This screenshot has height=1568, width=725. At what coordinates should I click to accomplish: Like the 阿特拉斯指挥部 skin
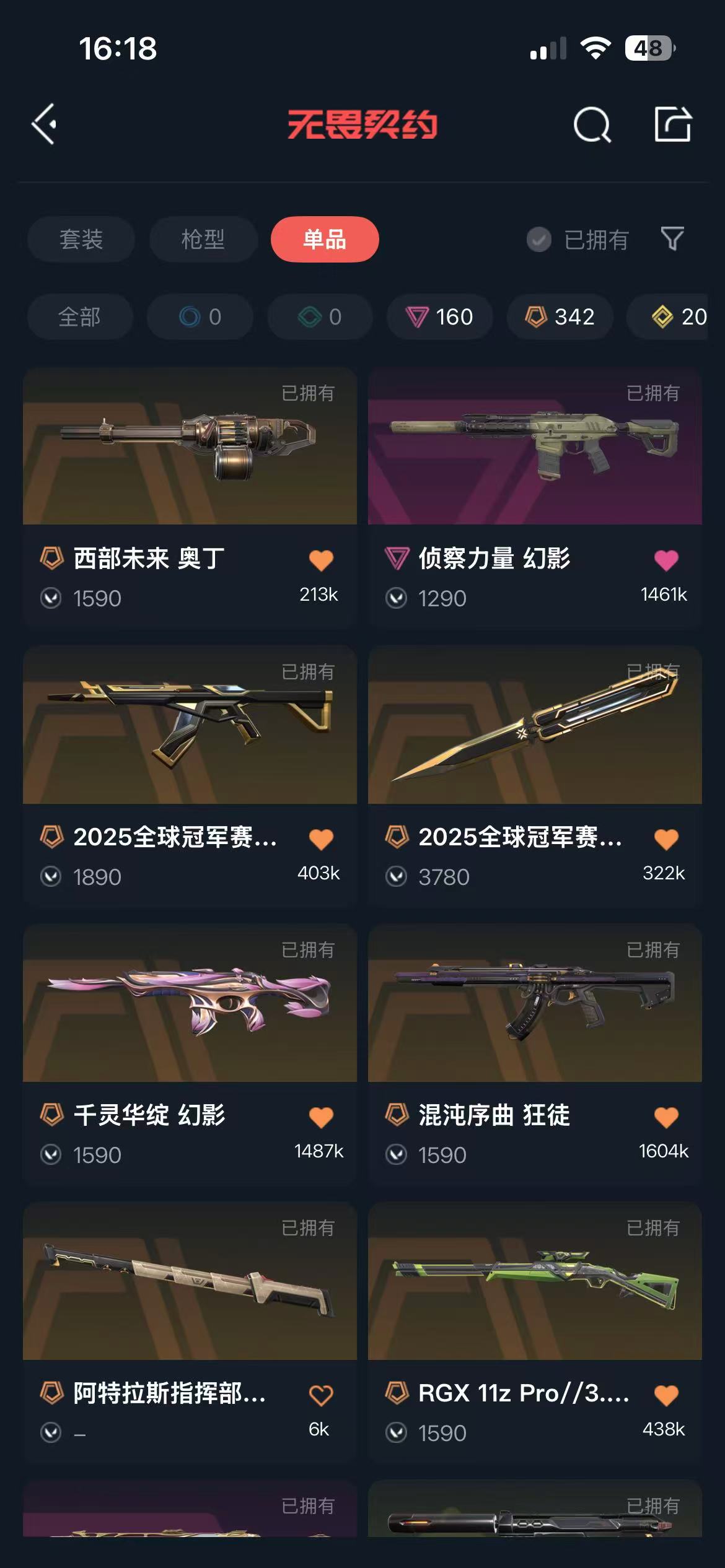(x=321, y=1395)
